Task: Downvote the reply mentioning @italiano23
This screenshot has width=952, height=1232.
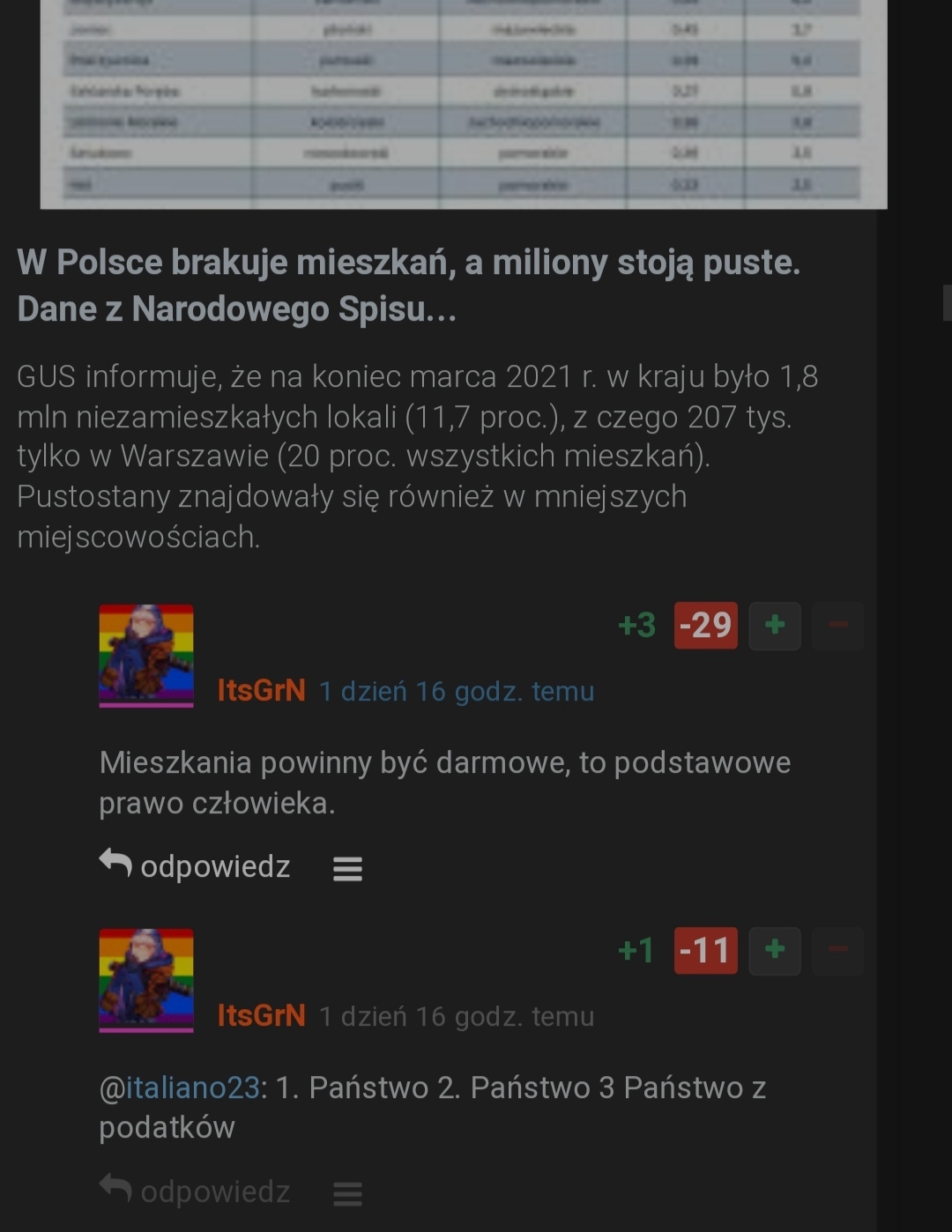Action: point(837,950)
